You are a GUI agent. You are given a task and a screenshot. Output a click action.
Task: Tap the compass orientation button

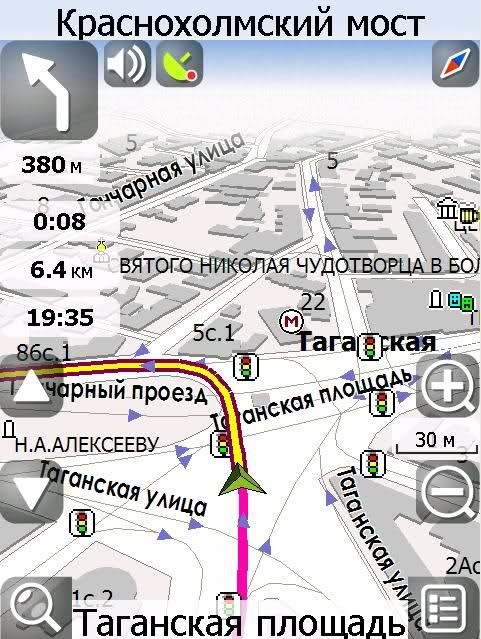(456, 64)
